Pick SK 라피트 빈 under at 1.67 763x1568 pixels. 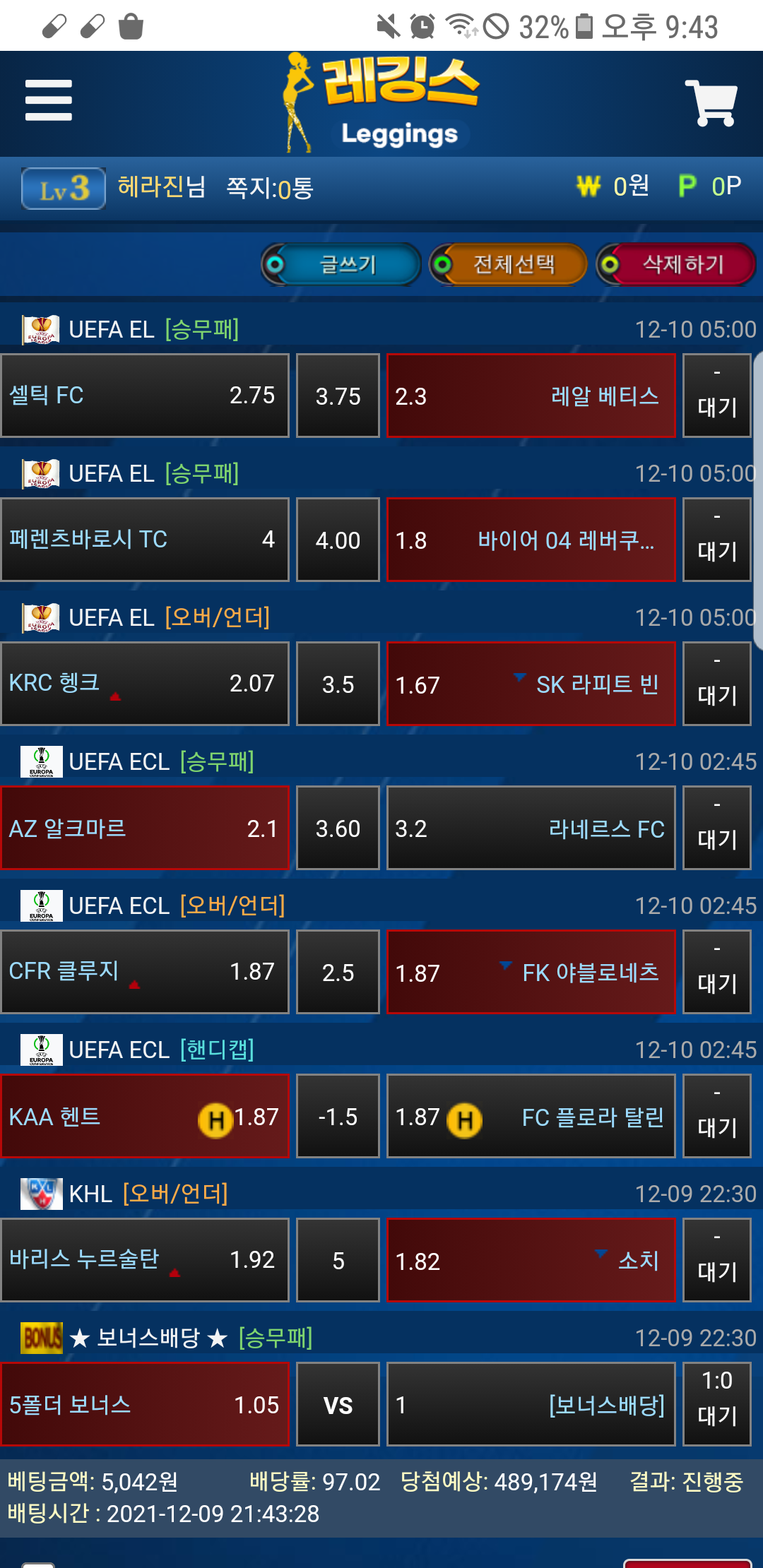(x=531, y=684)
